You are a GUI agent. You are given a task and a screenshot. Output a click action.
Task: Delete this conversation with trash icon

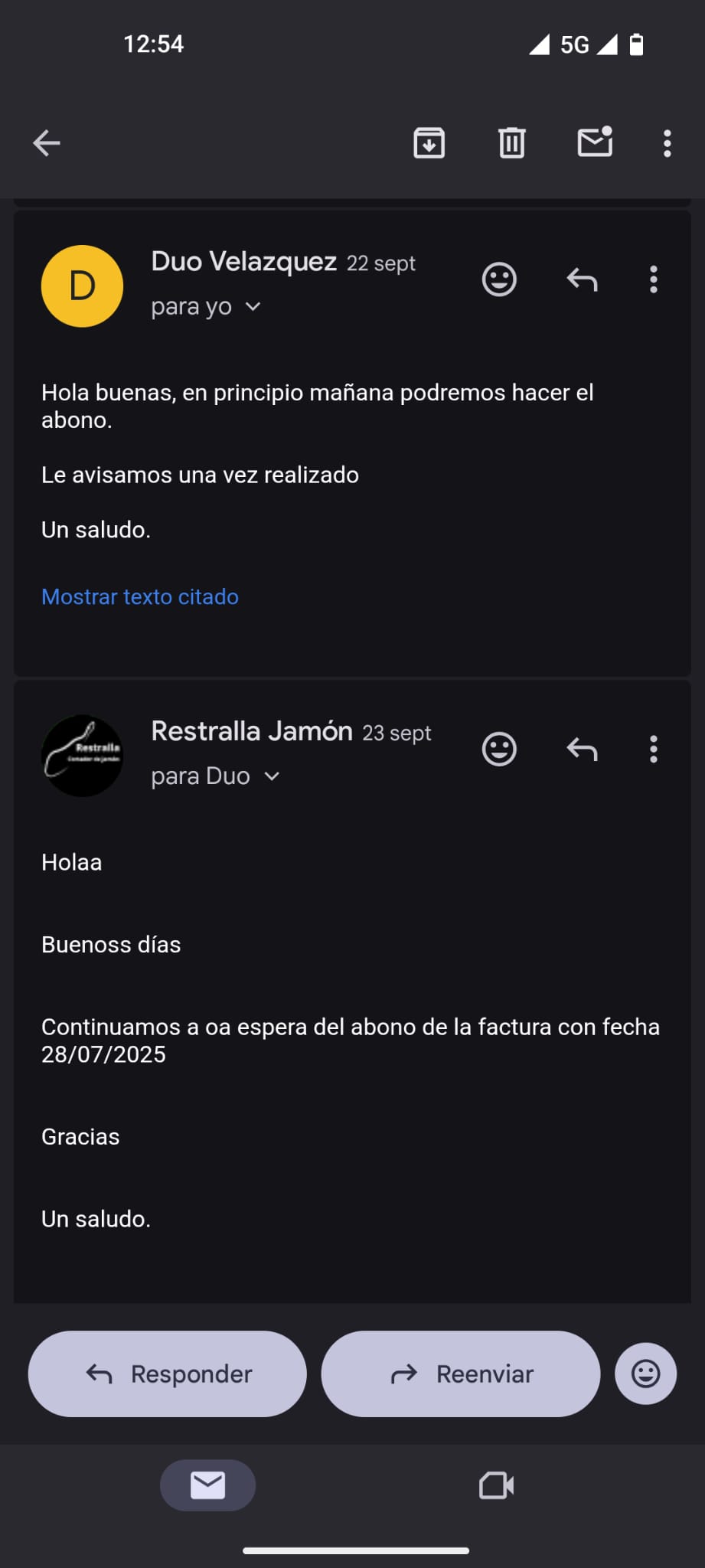coord(511,143)
